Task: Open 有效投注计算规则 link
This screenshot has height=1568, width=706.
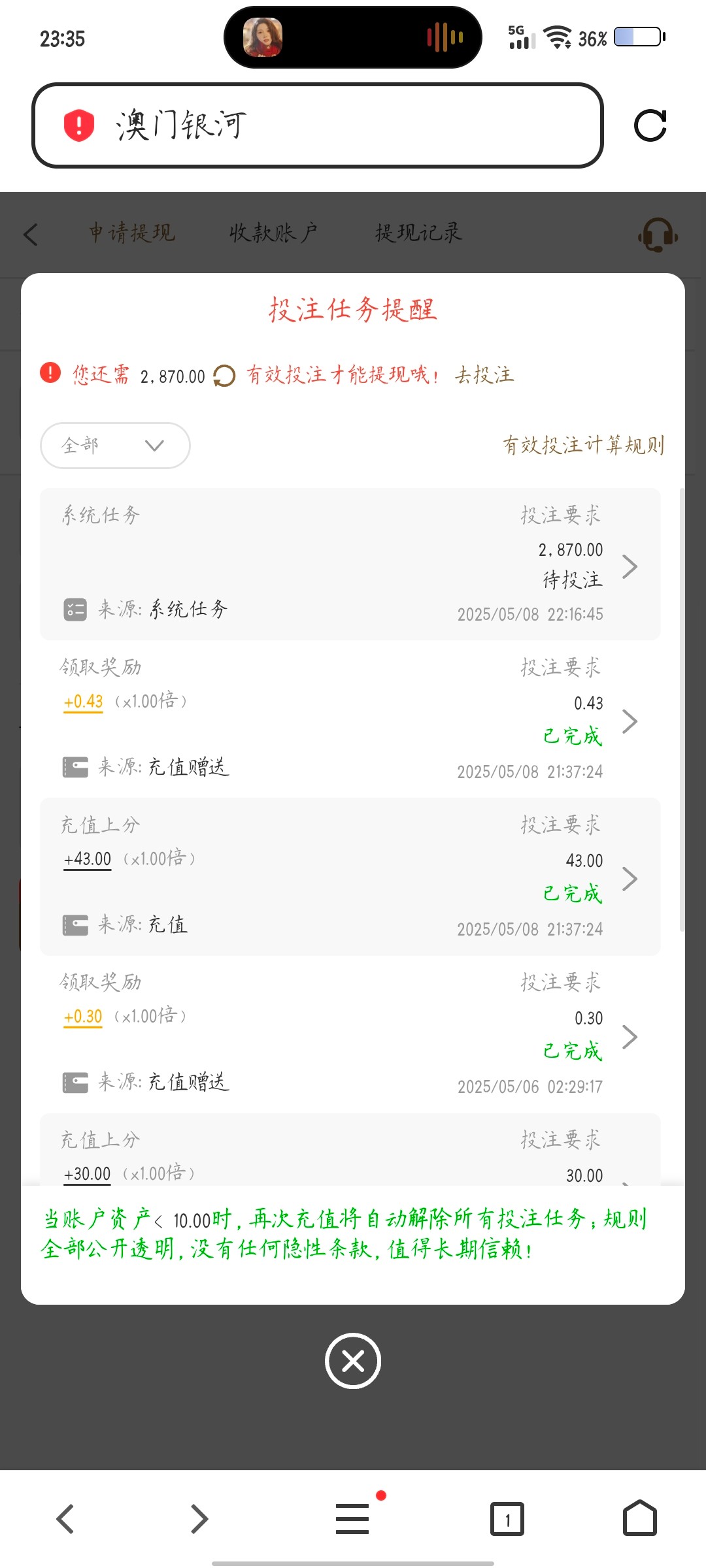Action: coord(583,446)
